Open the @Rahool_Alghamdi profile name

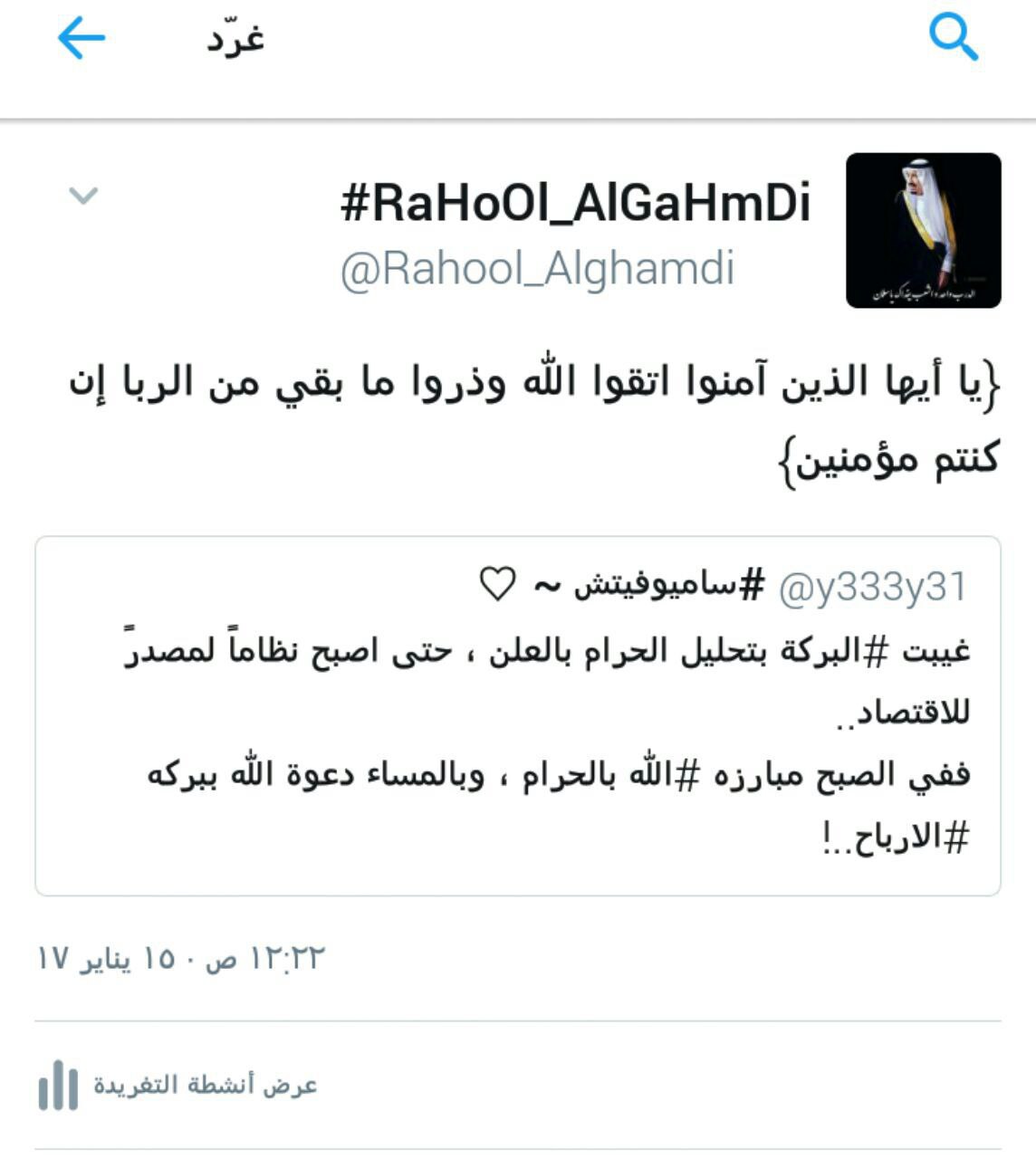(x=537, y=270)
